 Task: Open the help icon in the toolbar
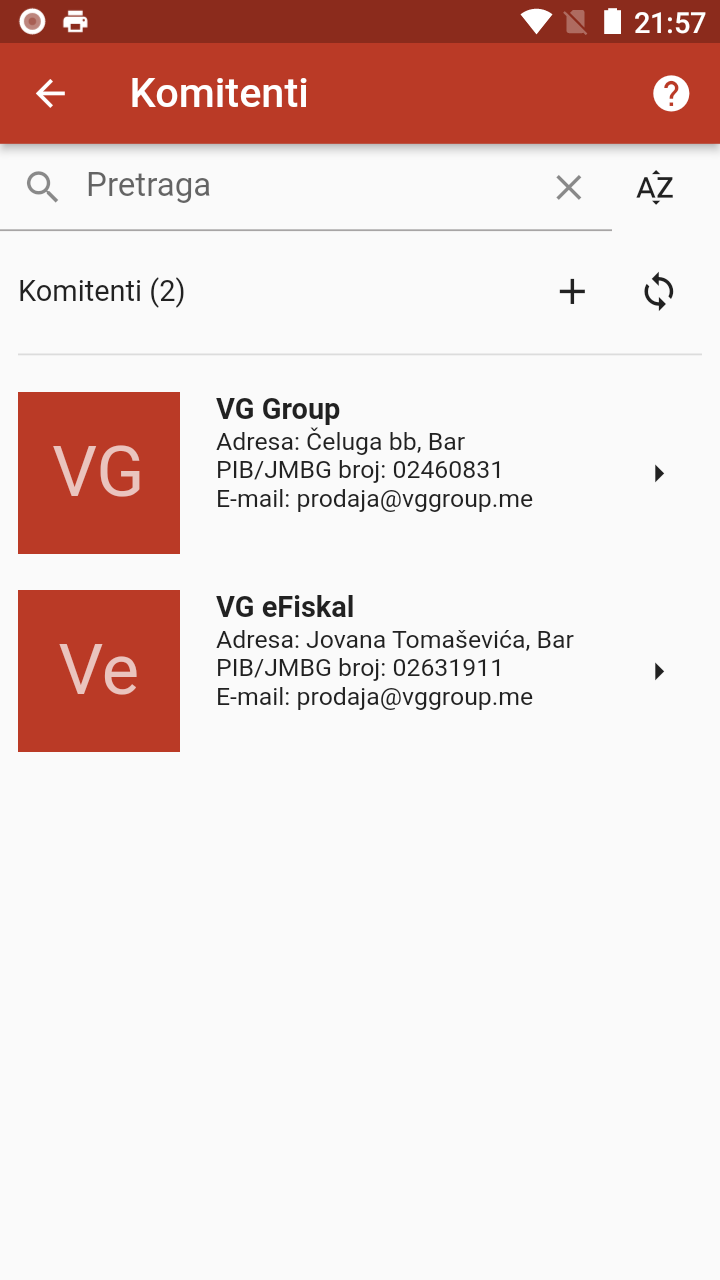pyautogui.click(x=671, y=93)
